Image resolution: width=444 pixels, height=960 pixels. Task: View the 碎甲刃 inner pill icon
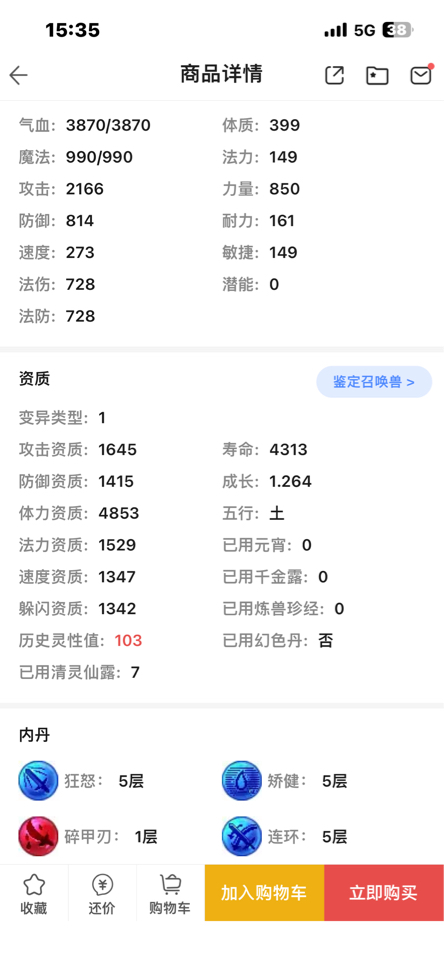38,836
